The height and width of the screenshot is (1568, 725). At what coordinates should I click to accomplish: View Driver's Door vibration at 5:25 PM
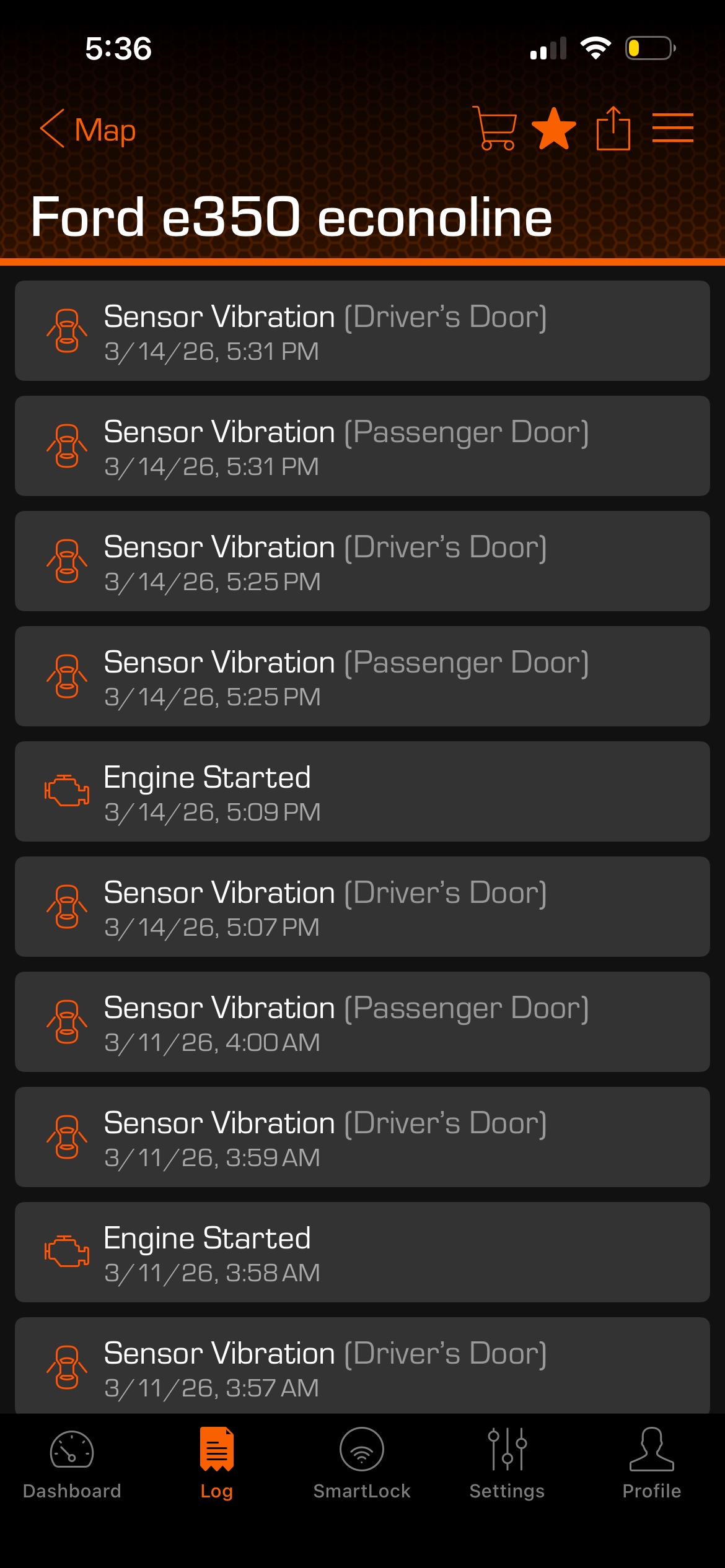[362, 562]
